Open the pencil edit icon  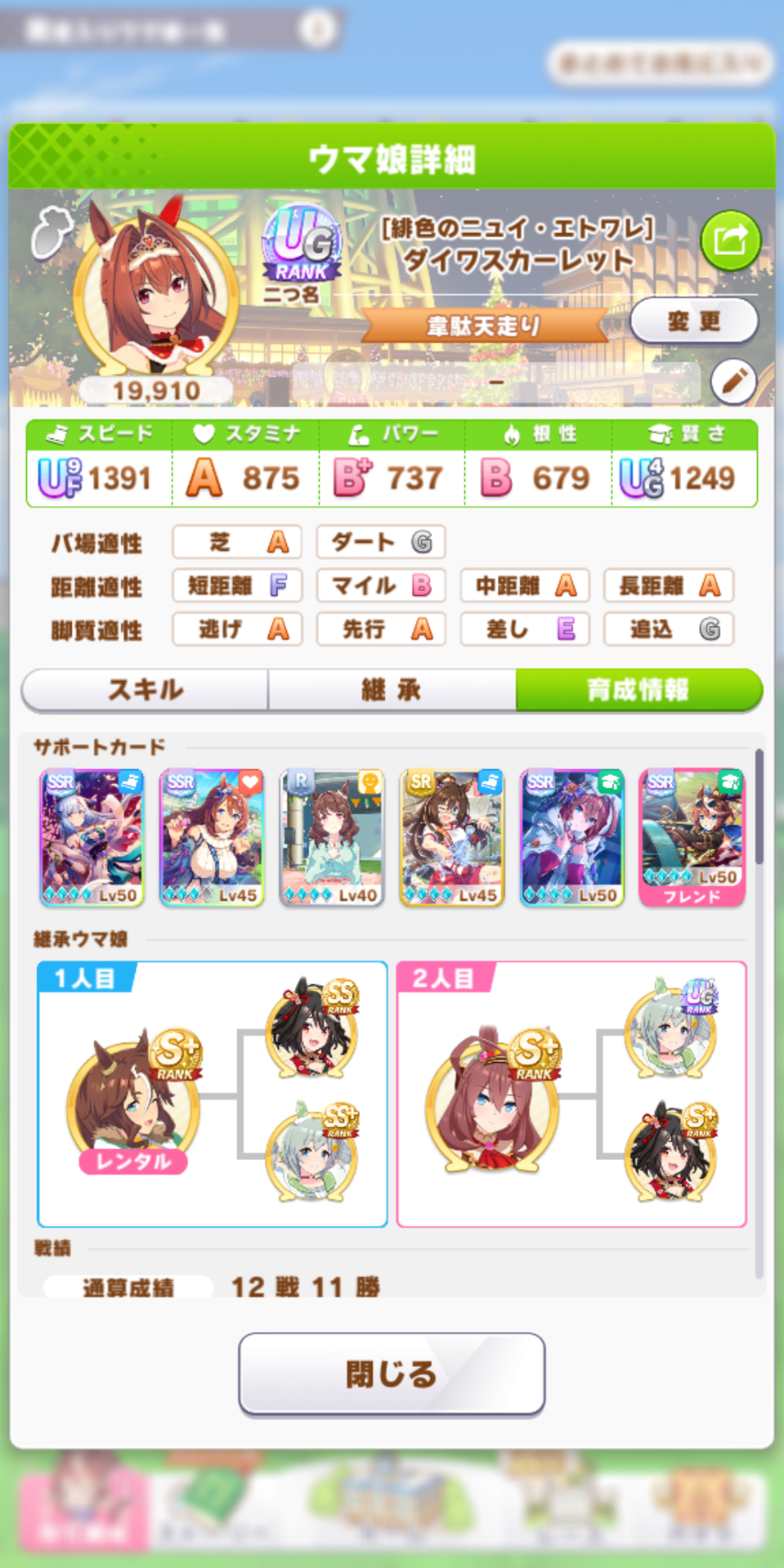(733, 381)
